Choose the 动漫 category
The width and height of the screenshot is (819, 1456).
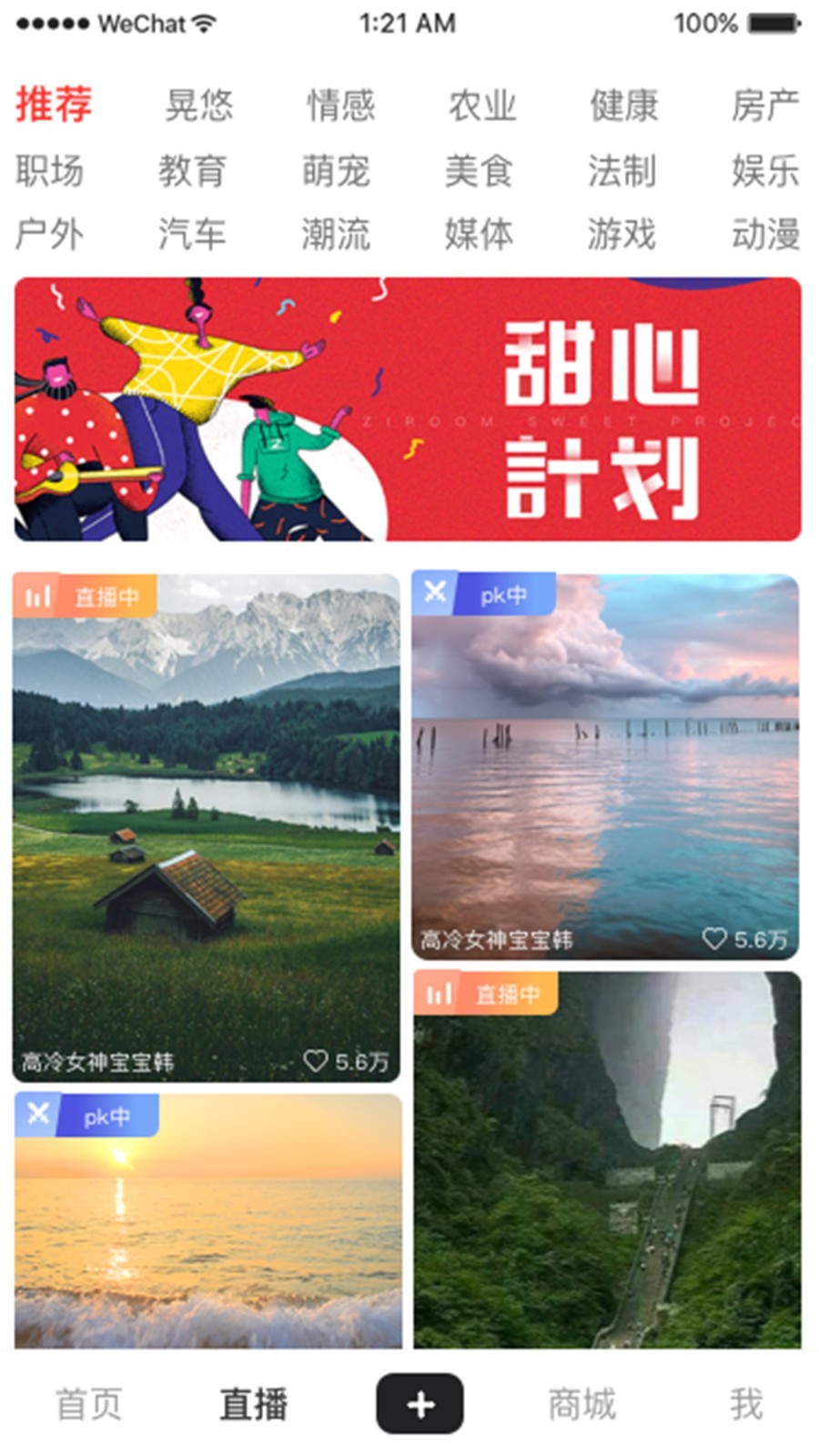(x=766, y=234)
